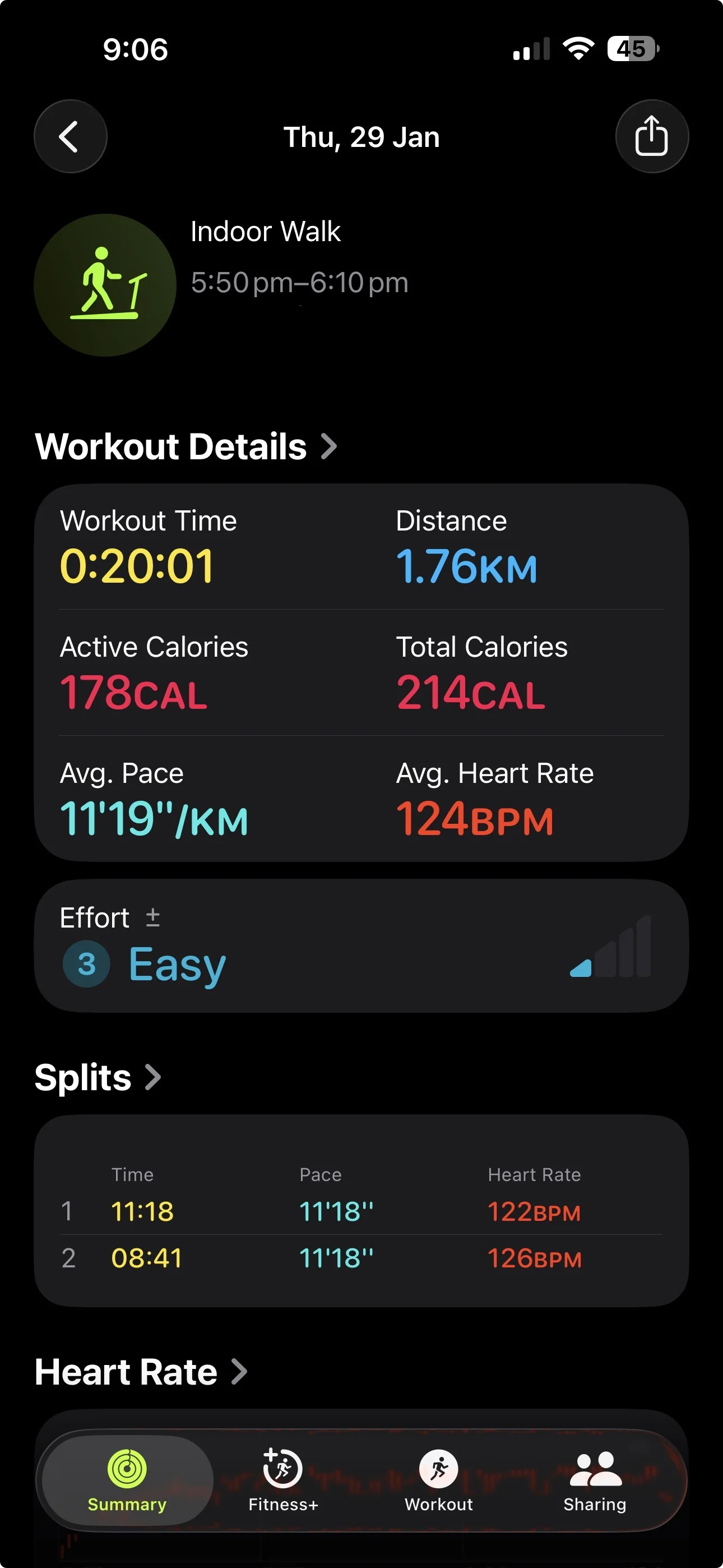
Task: Open Workout Details section
Action: (x=186, y=447)
